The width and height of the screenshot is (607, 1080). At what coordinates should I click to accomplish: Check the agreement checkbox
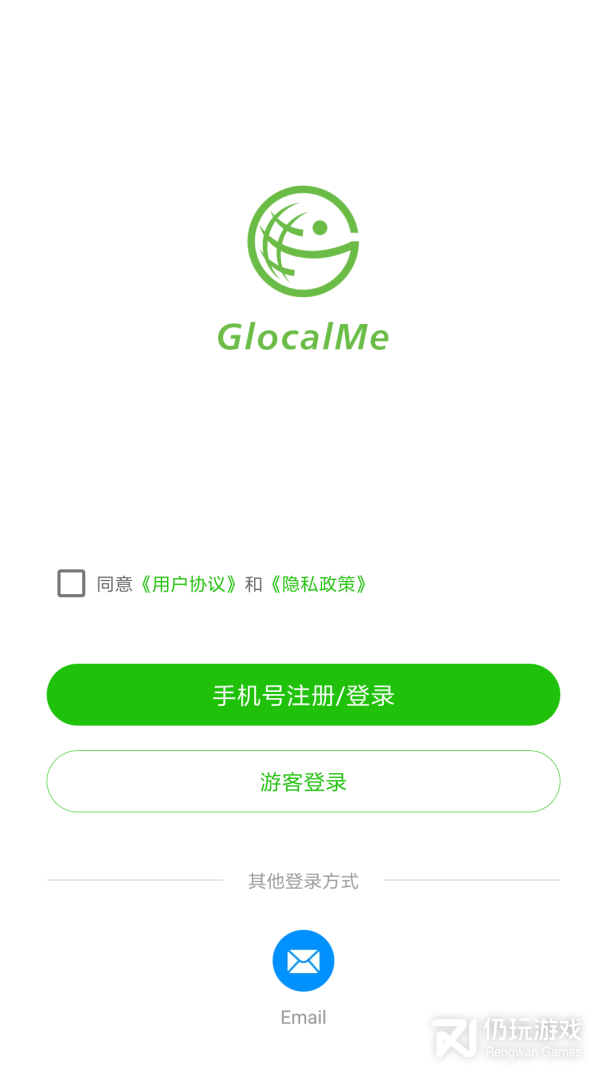(x=71, y=584)
